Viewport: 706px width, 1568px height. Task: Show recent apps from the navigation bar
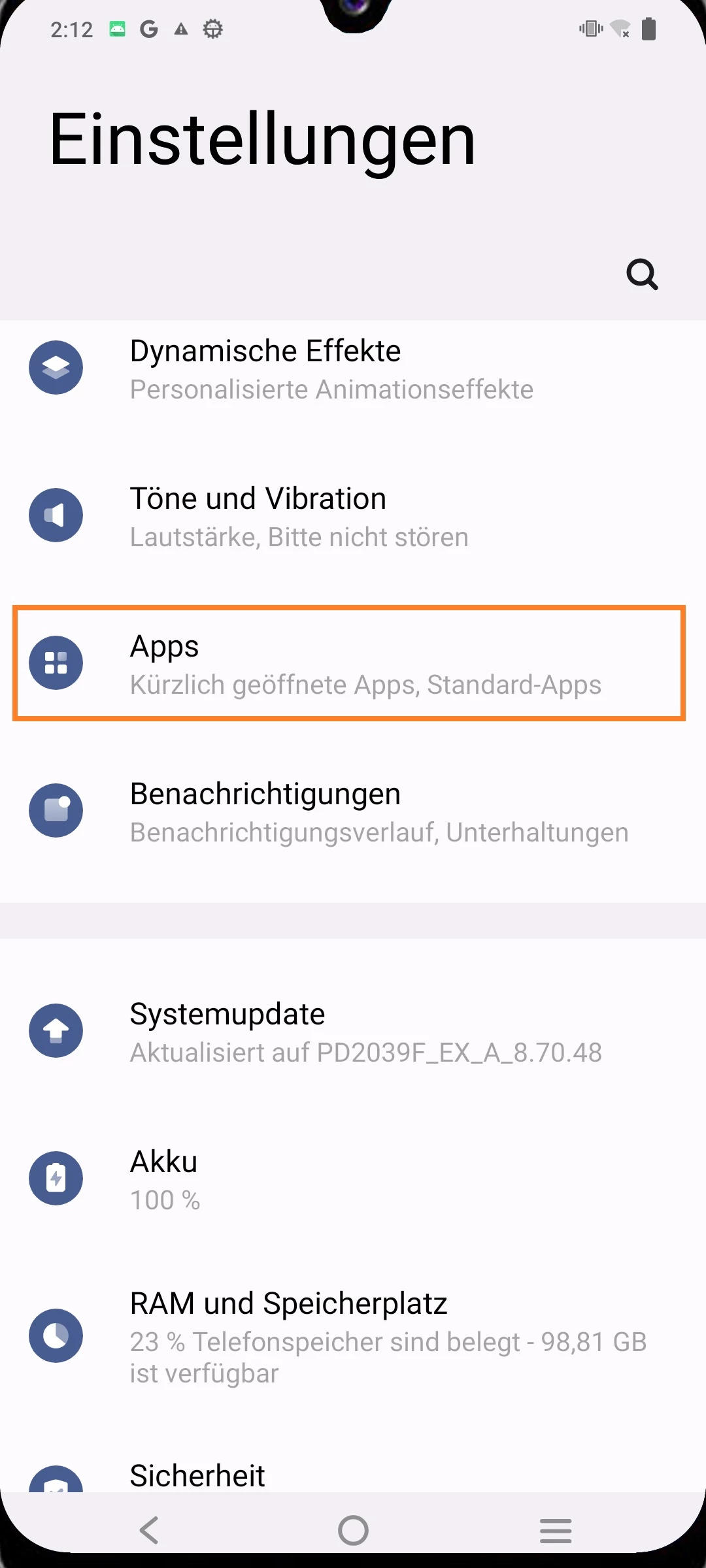[x=556, y=1530]
